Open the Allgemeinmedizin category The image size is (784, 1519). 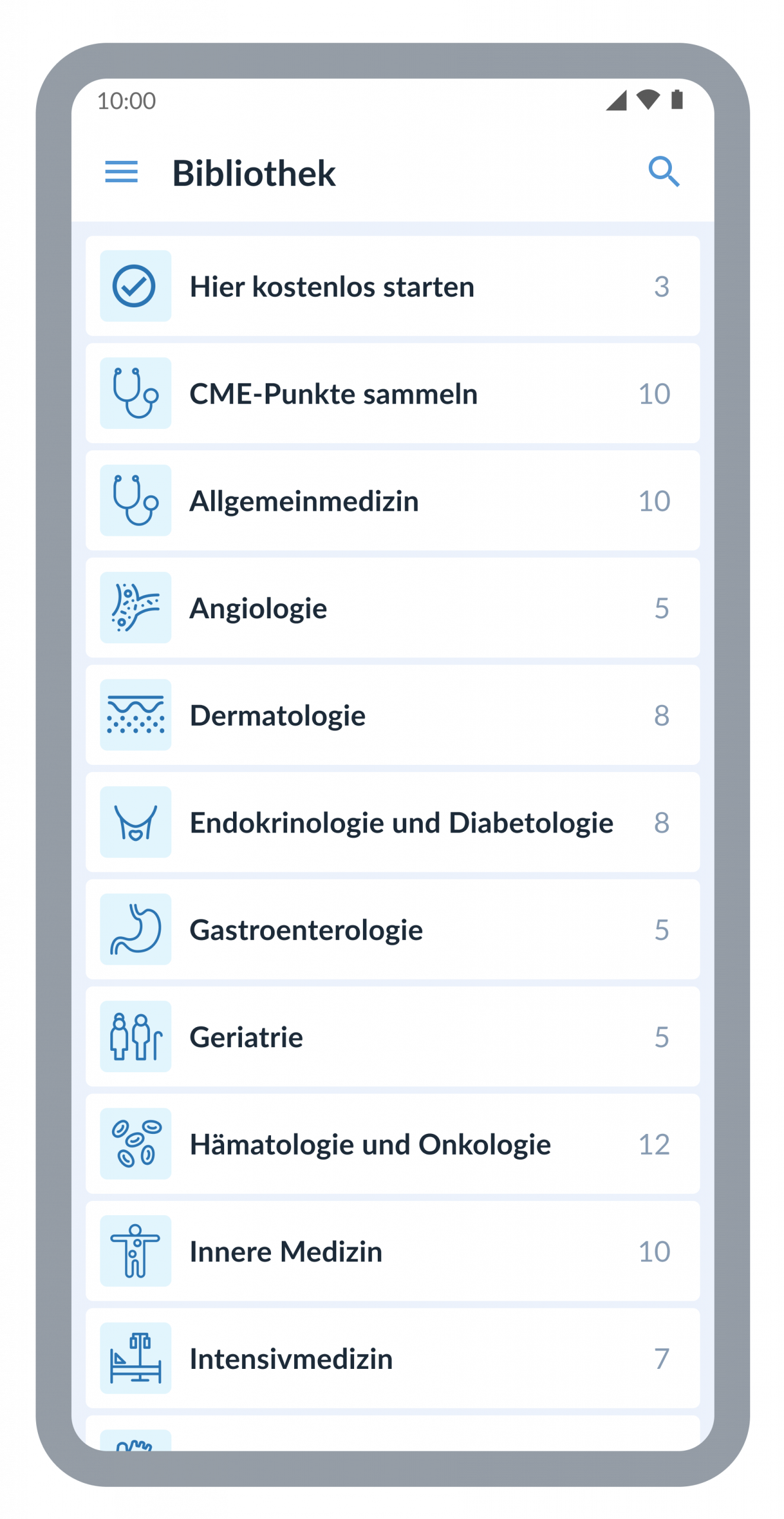391,501
